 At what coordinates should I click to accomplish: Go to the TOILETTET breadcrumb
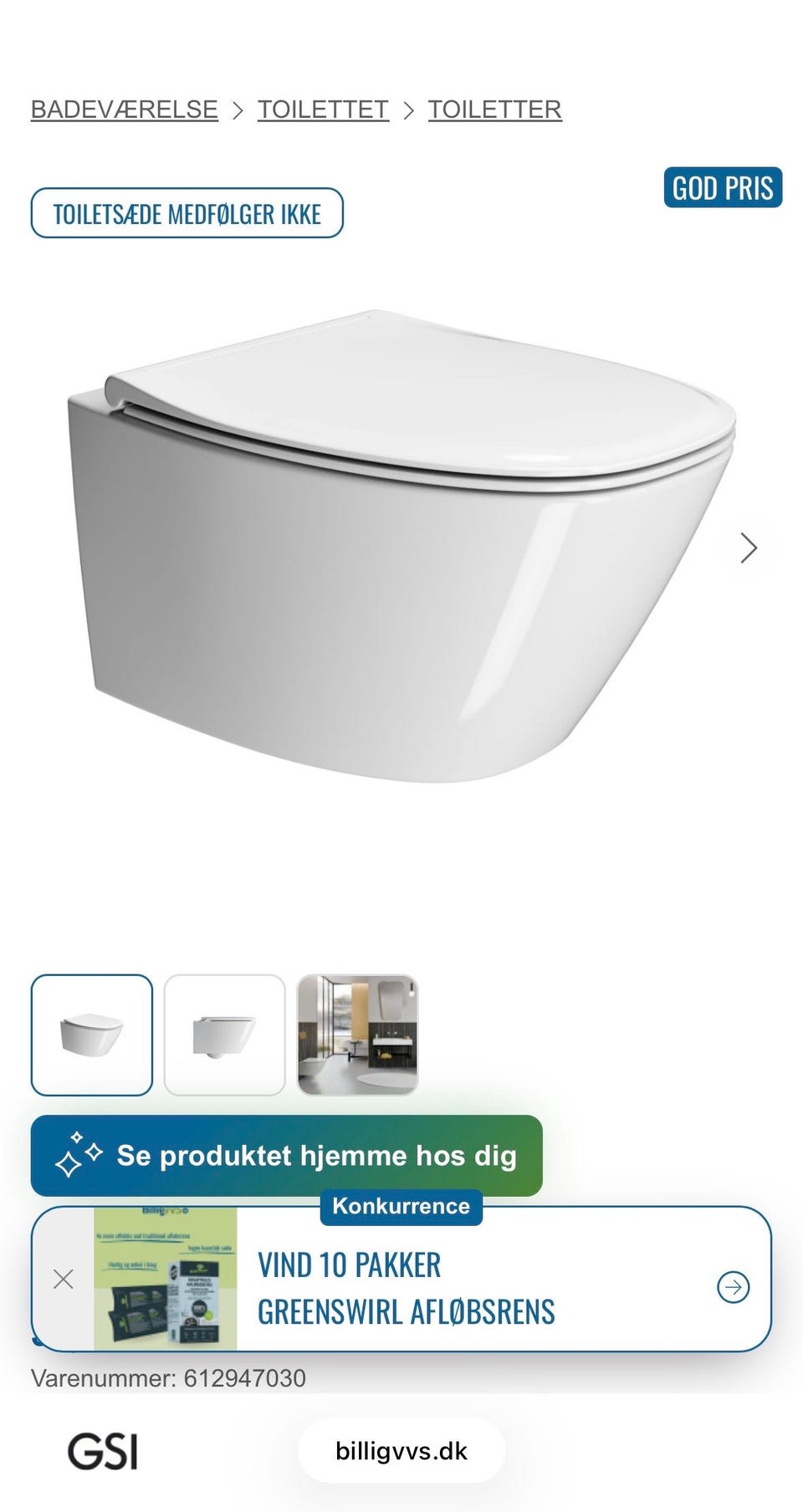[323, 110]
